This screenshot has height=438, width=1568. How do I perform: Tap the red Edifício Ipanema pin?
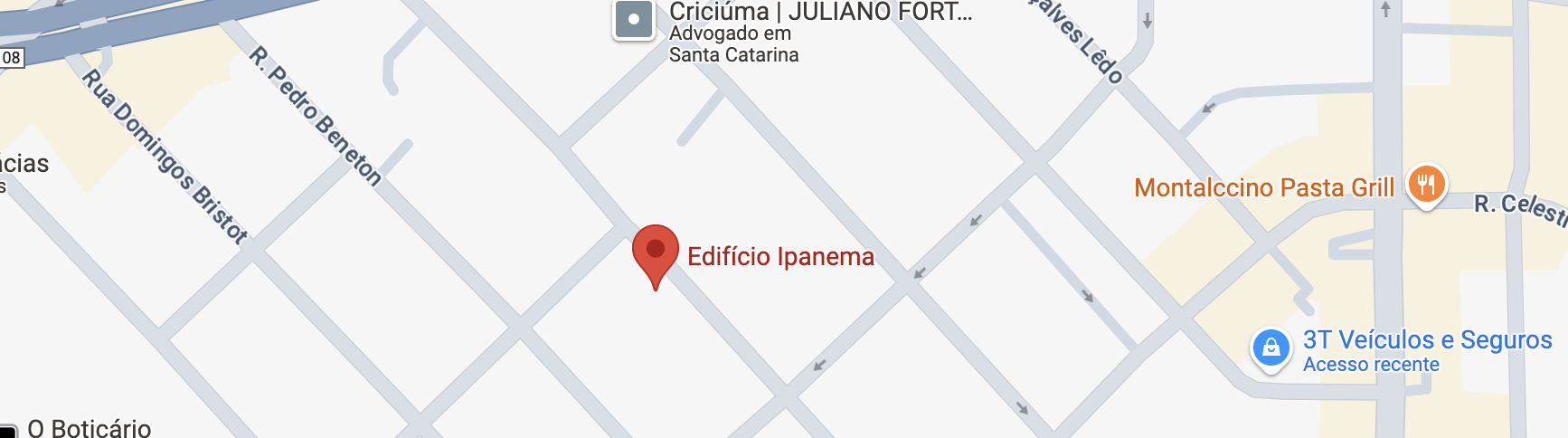(656, 252)
